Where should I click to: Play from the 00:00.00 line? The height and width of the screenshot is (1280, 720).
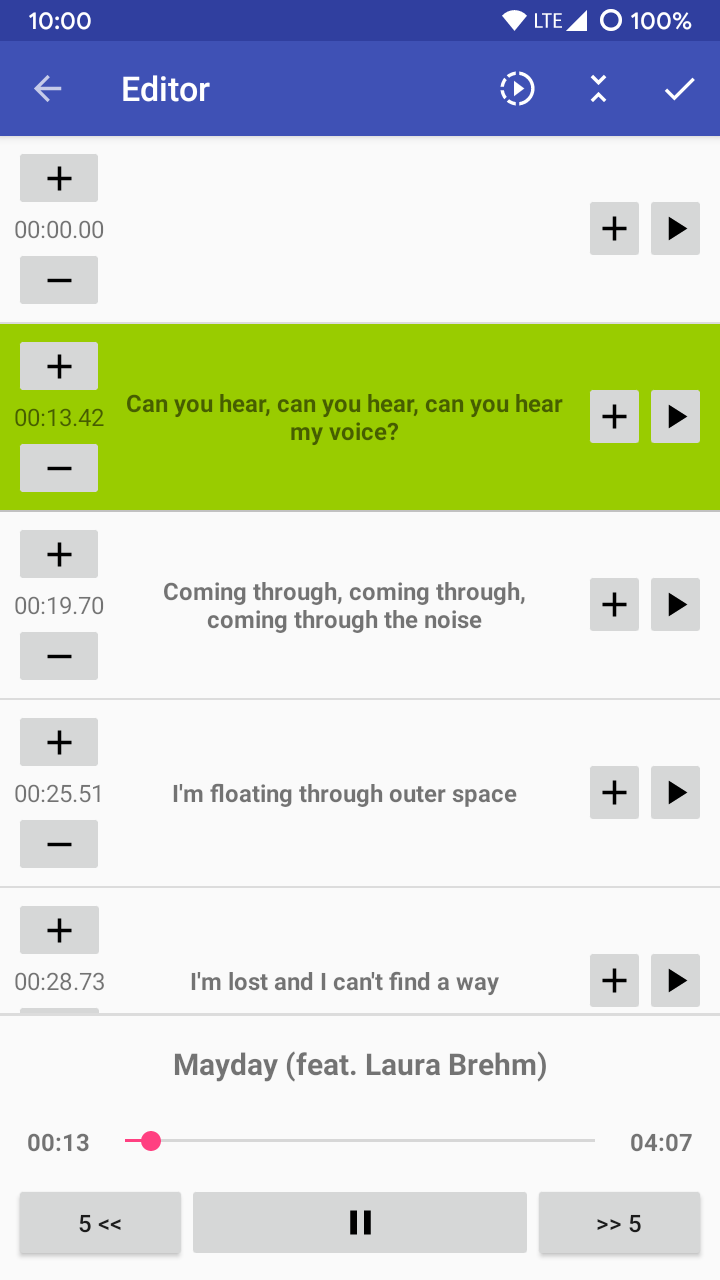(675, 229)
